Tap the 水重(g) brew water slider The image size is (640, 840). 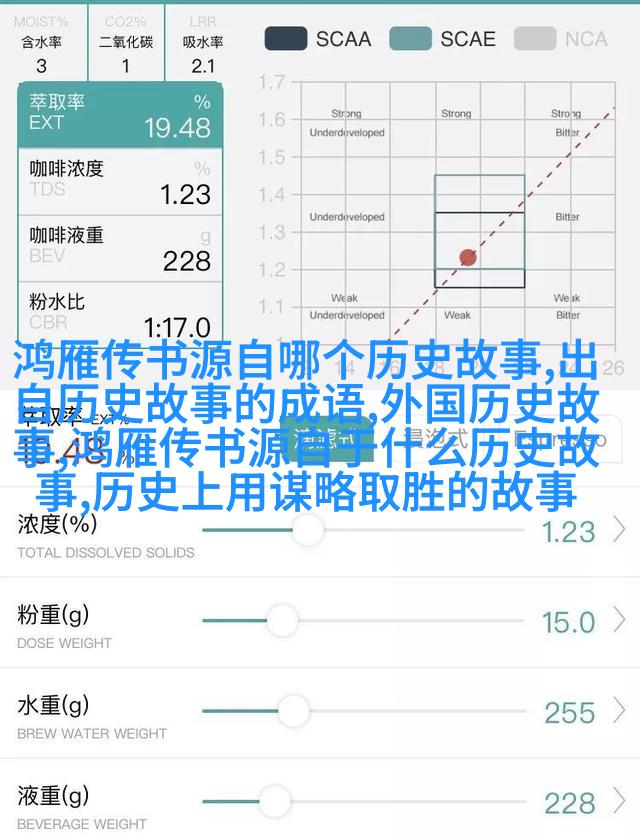[292, 711]
